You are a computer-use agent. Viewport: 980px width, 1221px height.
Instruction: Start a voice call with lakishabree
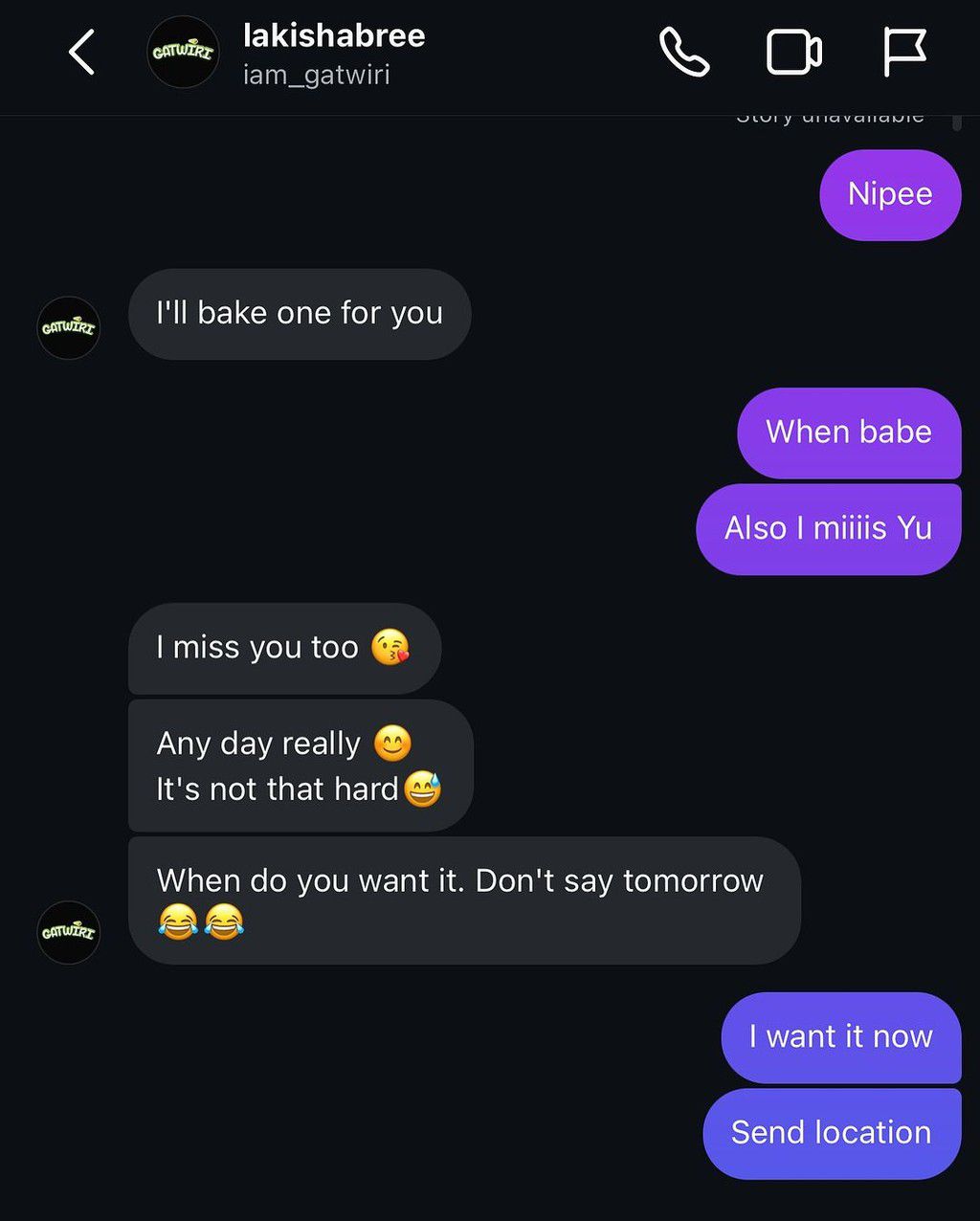pos(684,52)
